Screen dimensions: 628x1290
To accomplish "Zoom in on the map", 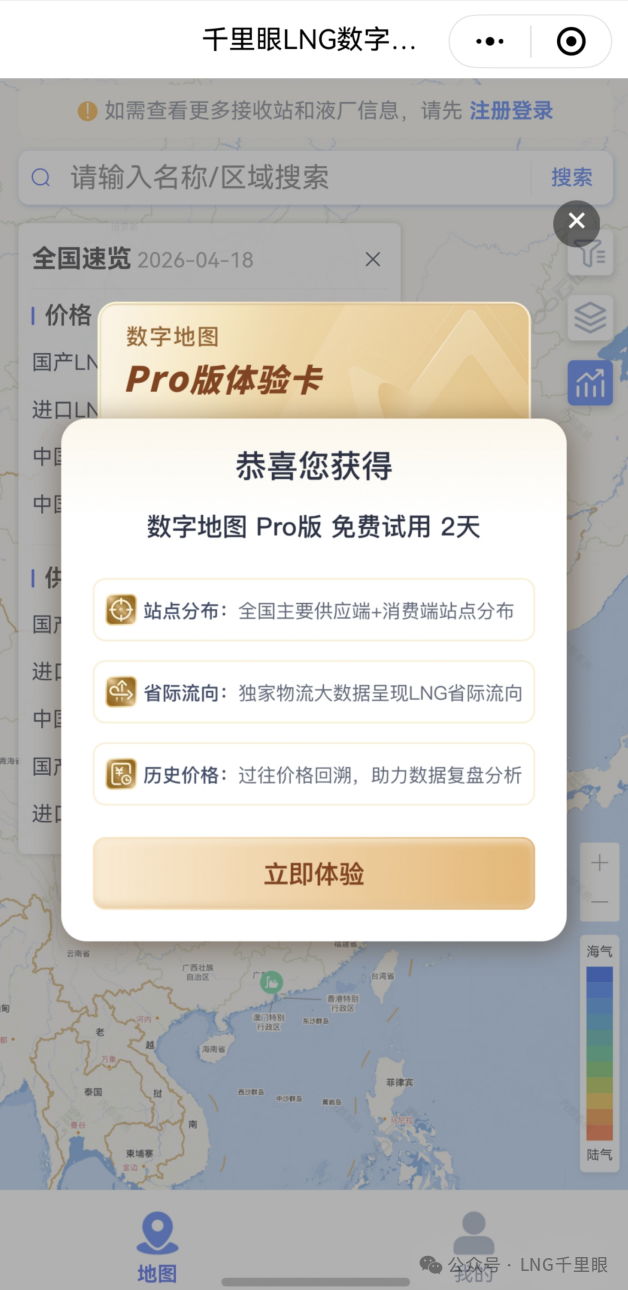I will pos(599,863).
